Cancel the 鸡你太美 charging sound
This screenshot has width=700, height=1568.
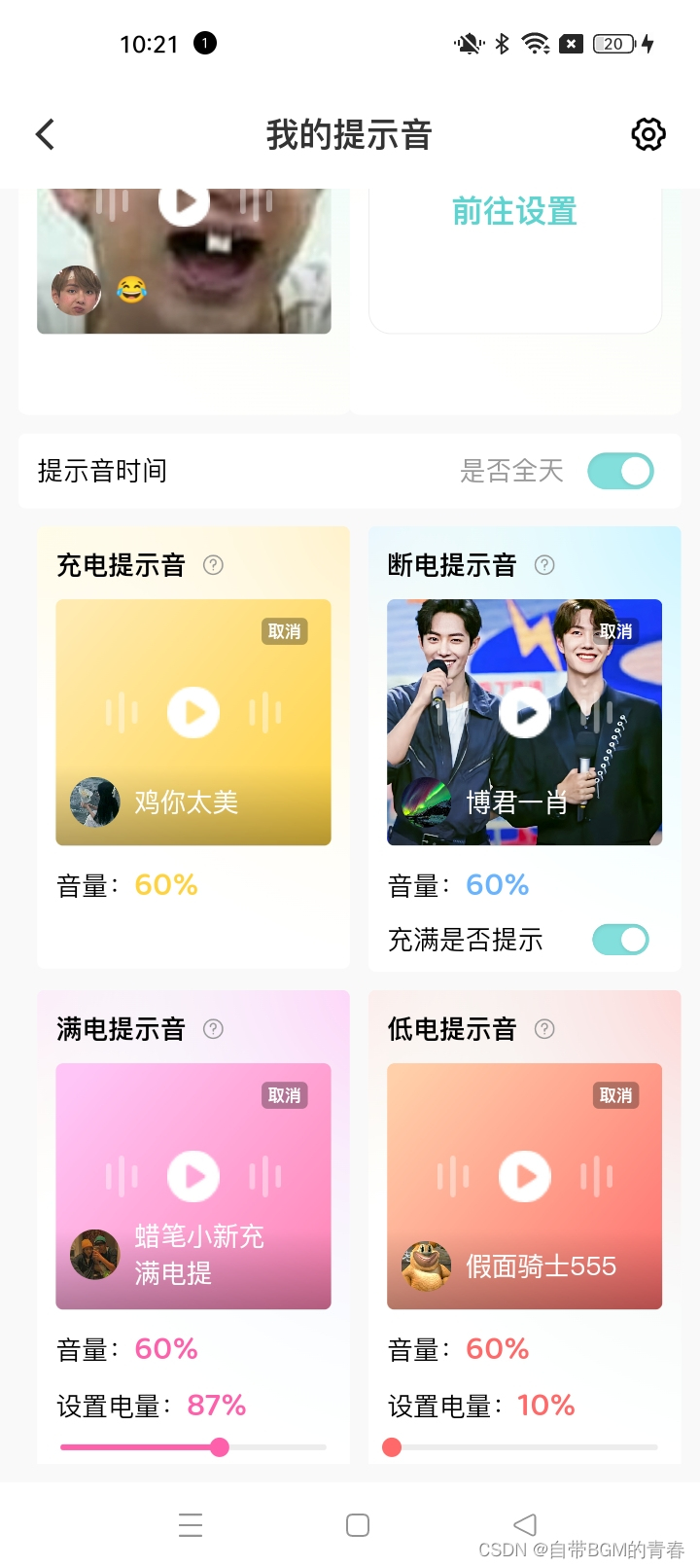[285, 632]
